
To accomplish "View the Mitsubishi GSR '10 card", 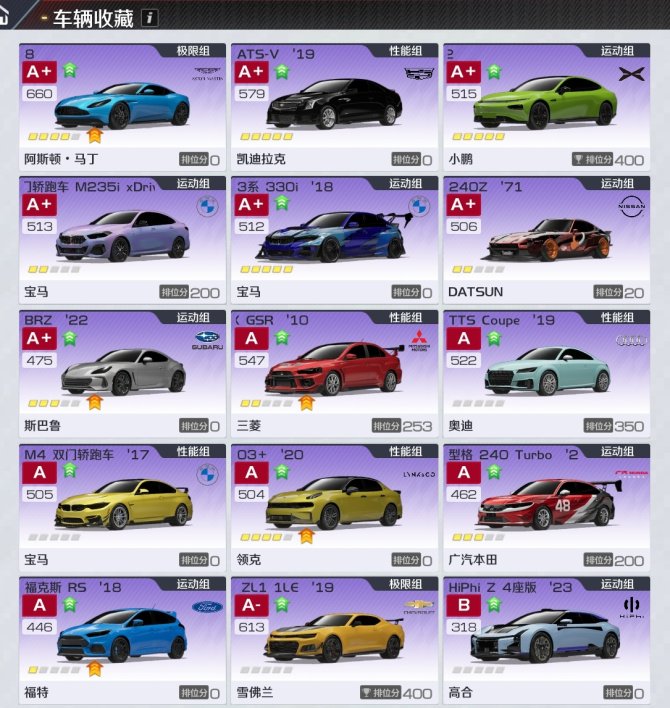I will 333,371.
